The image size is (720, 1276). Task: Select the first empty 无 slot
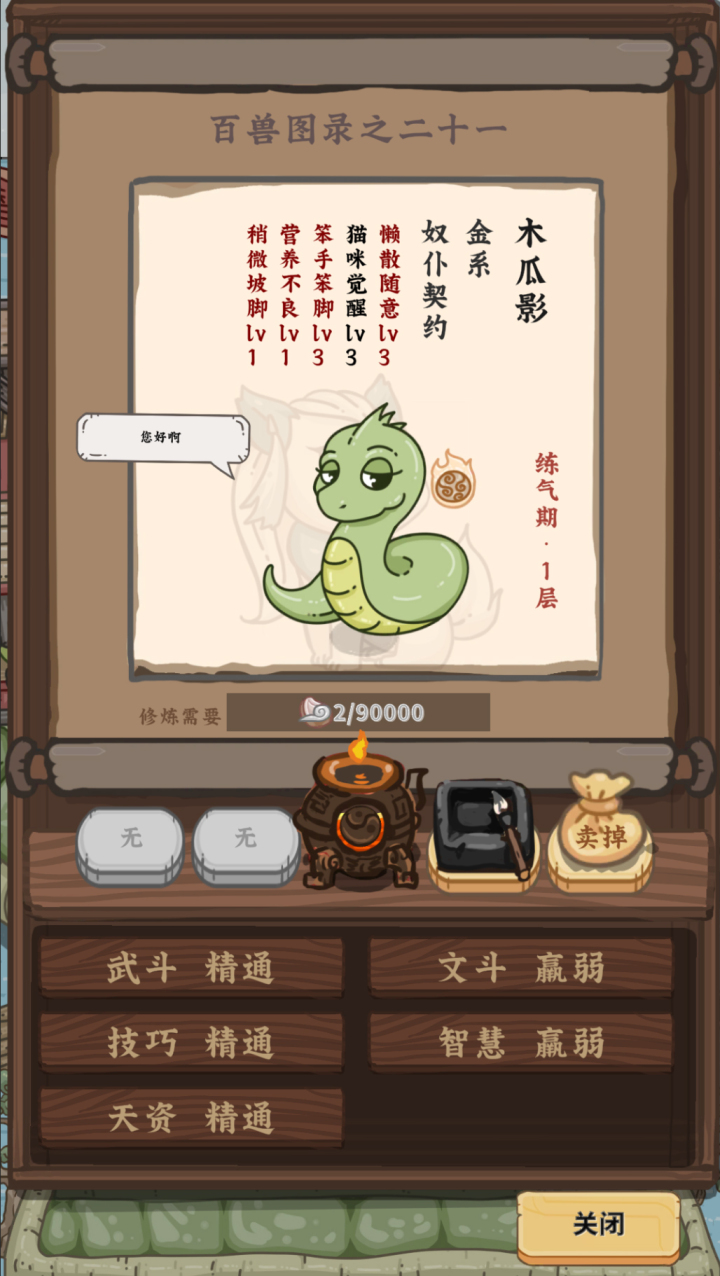click(130, 843)
